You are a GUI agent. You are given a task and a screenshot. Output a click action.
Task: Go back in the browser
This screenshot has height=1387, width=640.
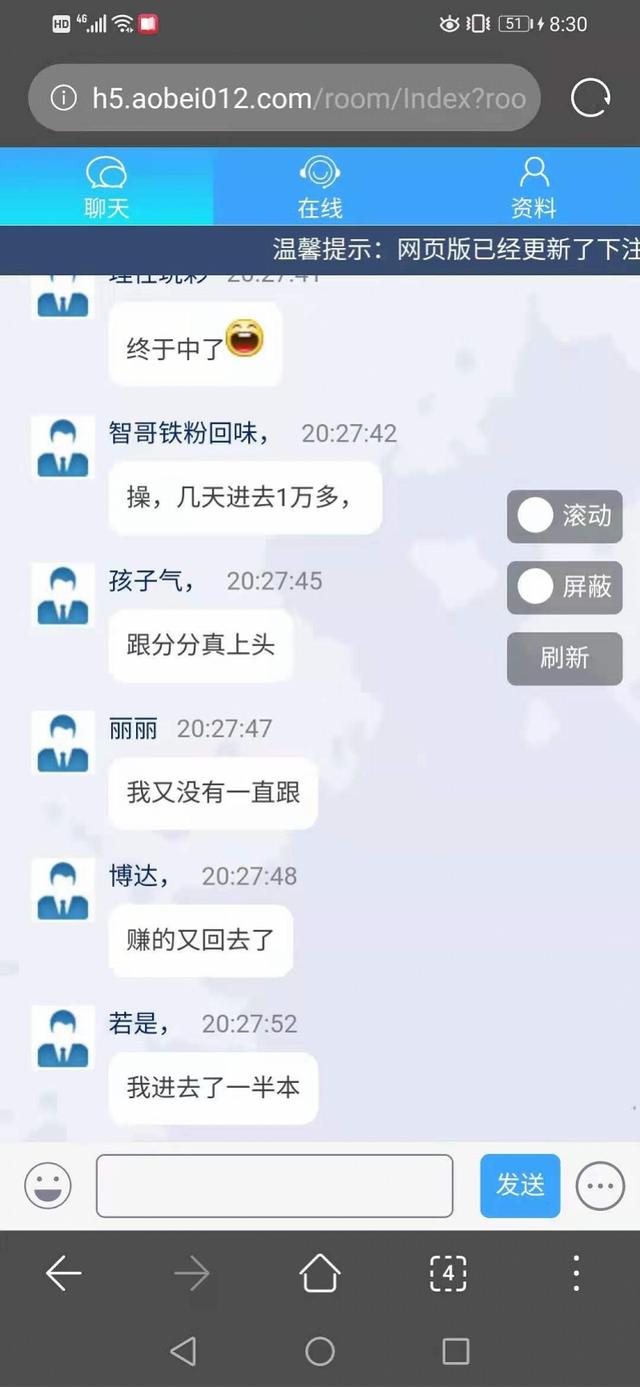pyautogui.click(x=64, y=1273)
